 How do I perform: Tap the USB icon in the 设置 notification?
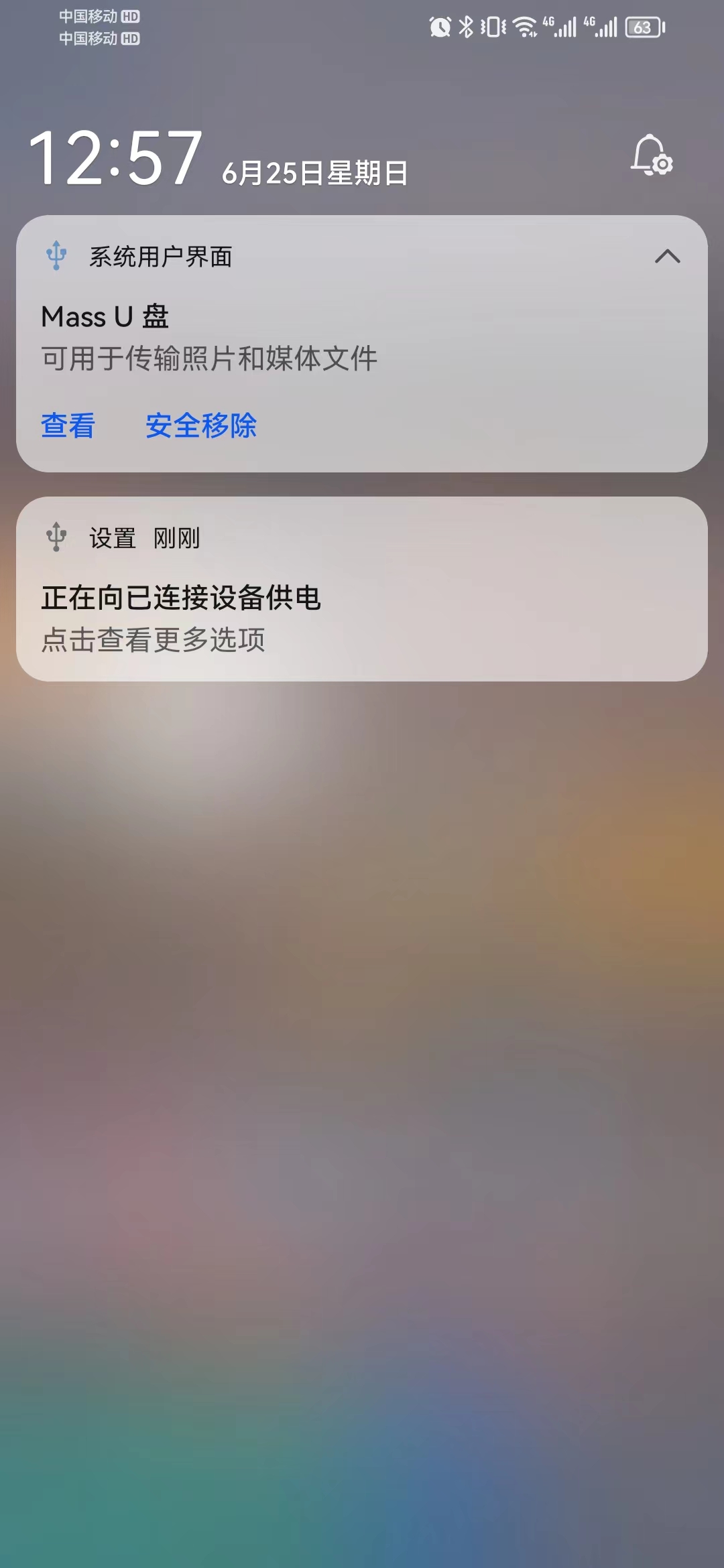click(55, 536)
